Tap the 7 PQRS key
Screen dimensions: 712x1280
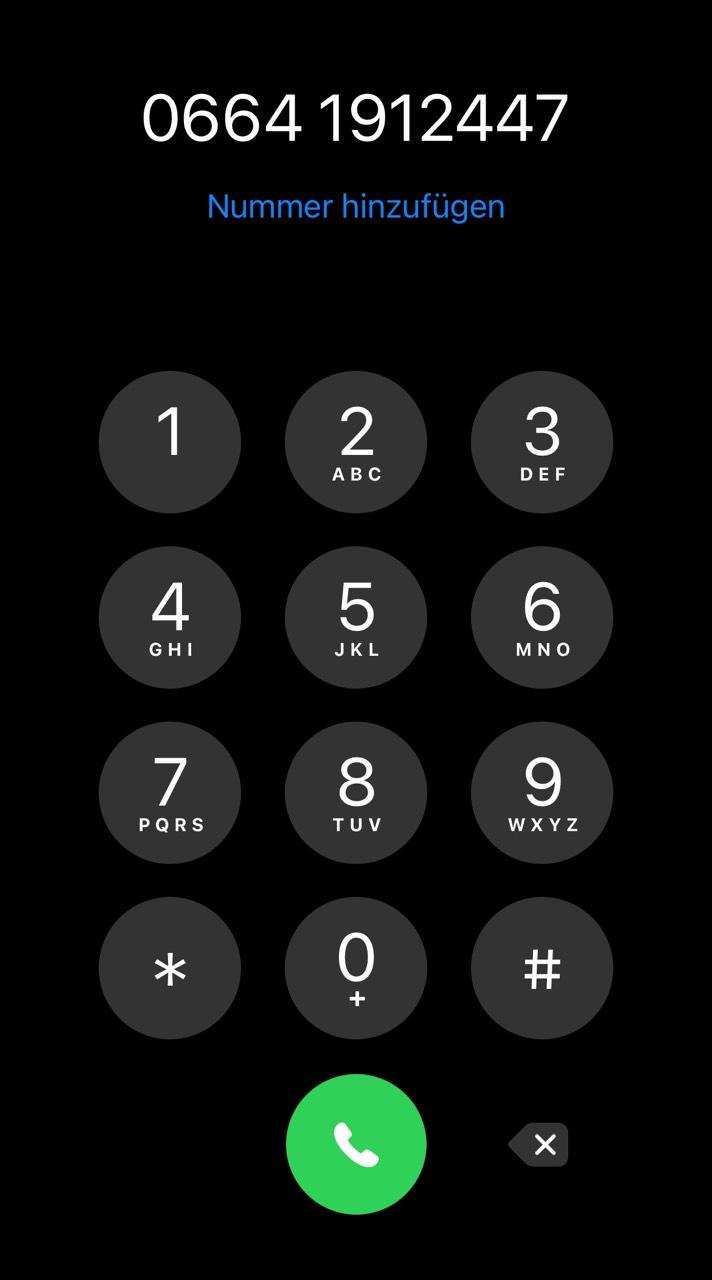(x=170, y=793)
